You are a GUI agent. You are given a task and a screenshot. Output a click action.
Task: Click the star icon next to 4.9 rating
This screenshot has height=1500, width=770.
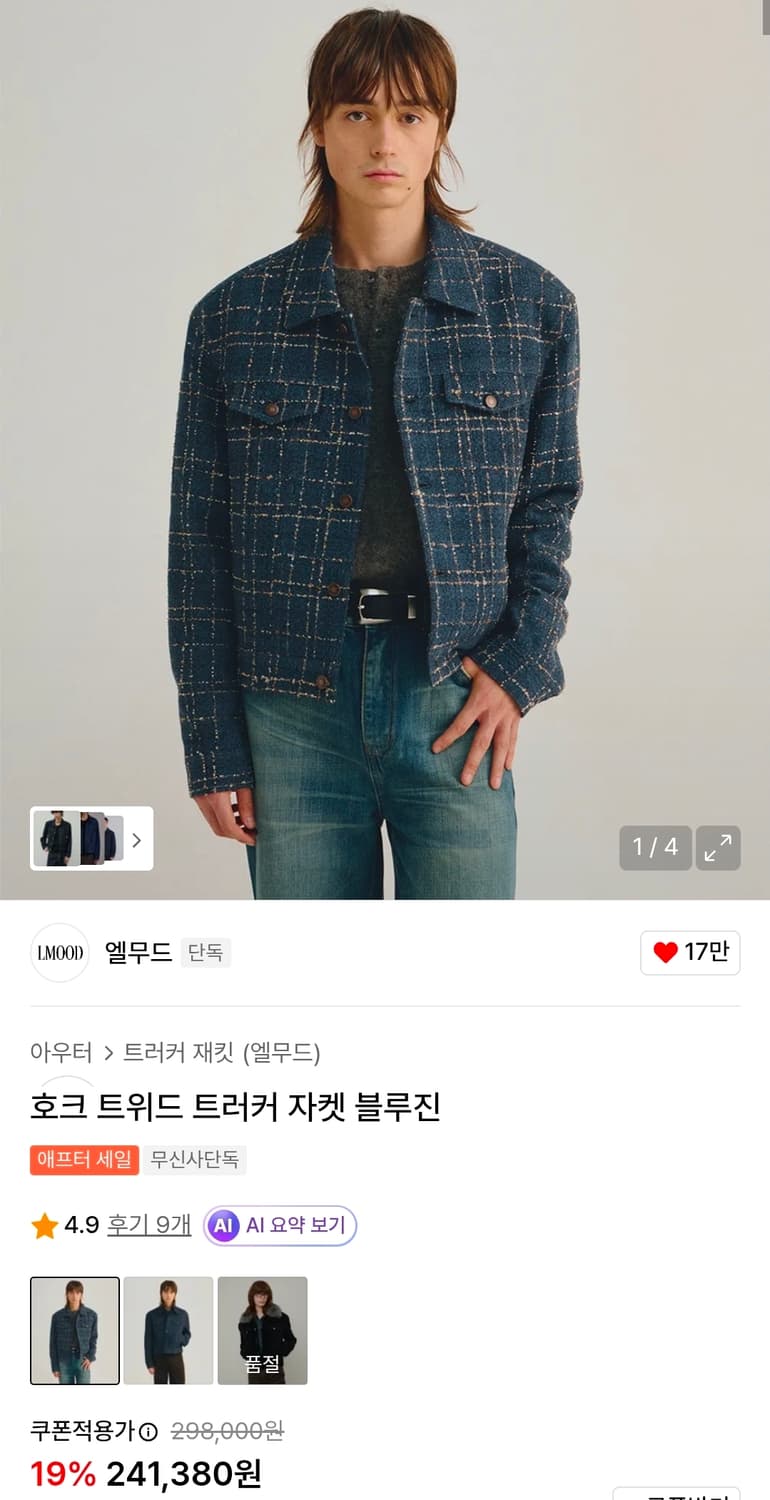pos(44,1225)
